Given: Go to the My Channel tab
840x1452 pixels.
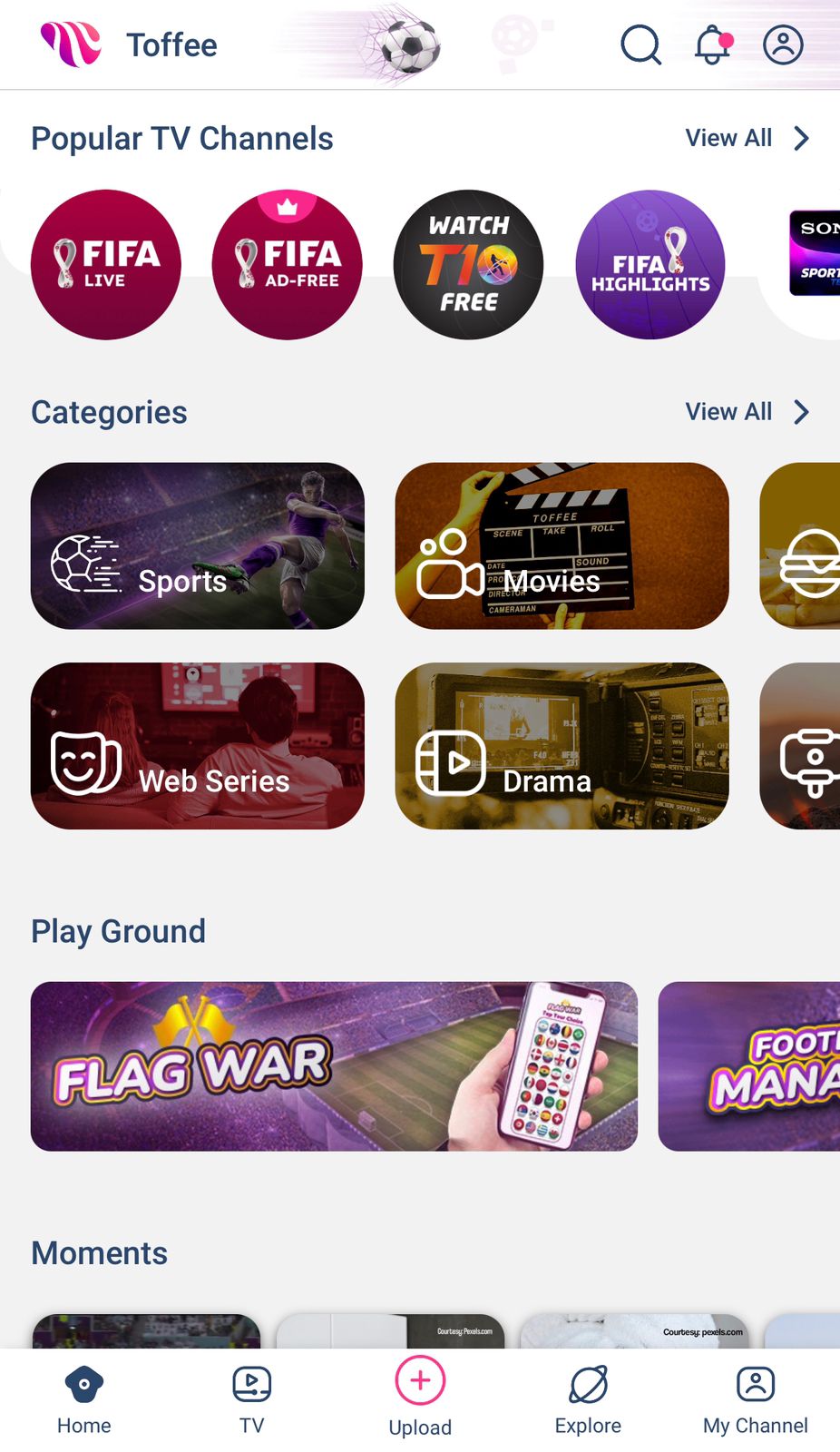Looking at the screenshot, I should click(x=756, y=1400).
